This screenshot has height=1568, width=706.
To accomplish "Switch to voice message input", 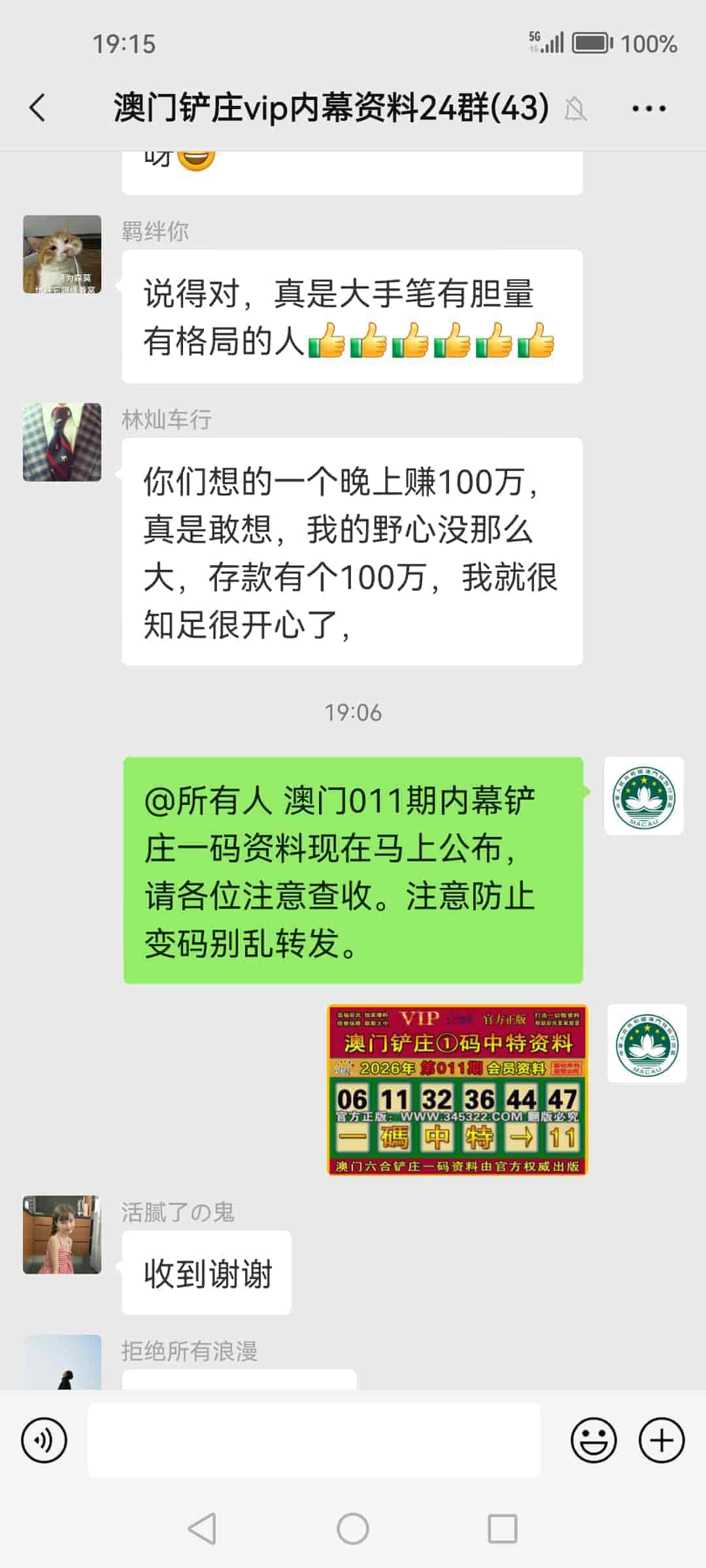I will [44, 1440].
